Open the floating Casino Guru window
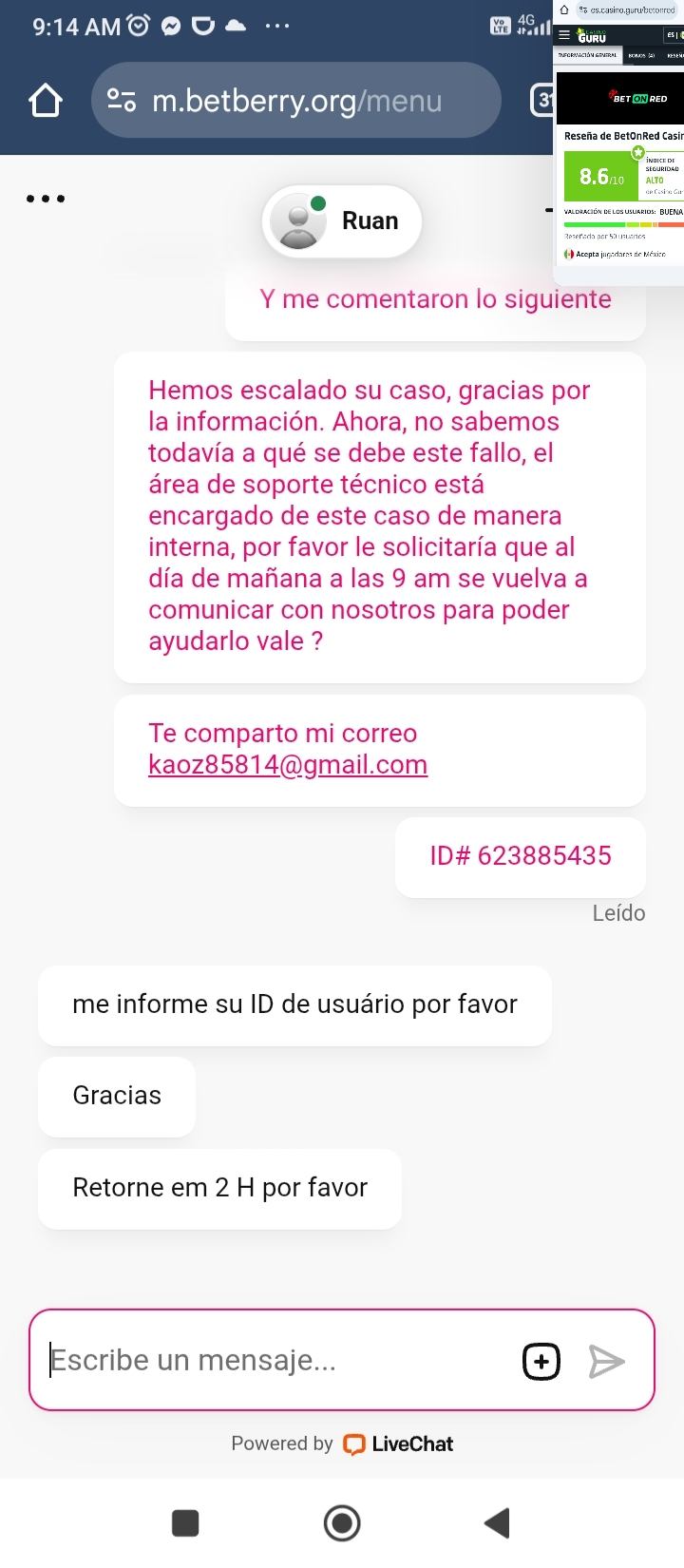Image resolution: width=684 pixels, height=1568 pixels. click(619, 143)
